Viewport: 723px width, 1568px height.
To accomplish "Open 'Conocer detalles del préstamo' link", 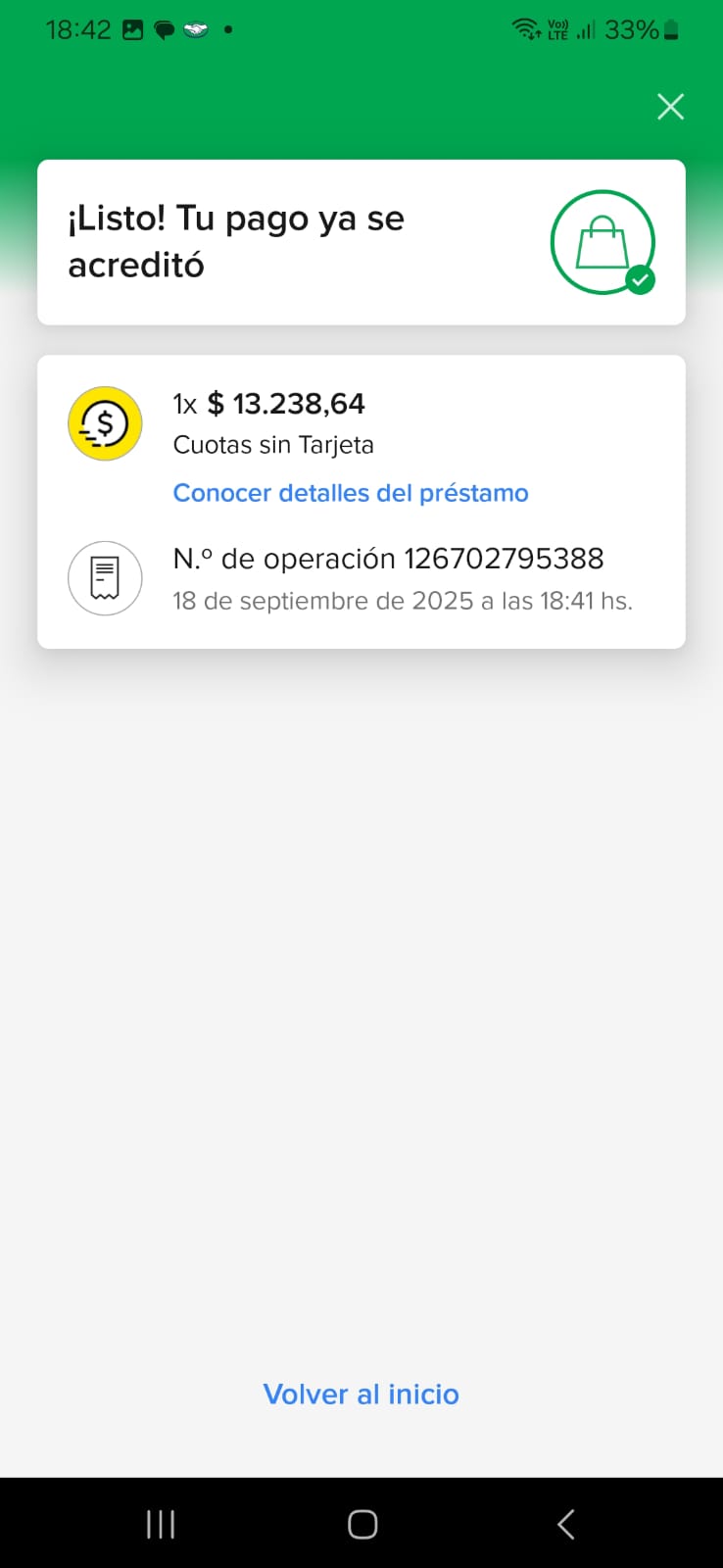I will point(351,493).
